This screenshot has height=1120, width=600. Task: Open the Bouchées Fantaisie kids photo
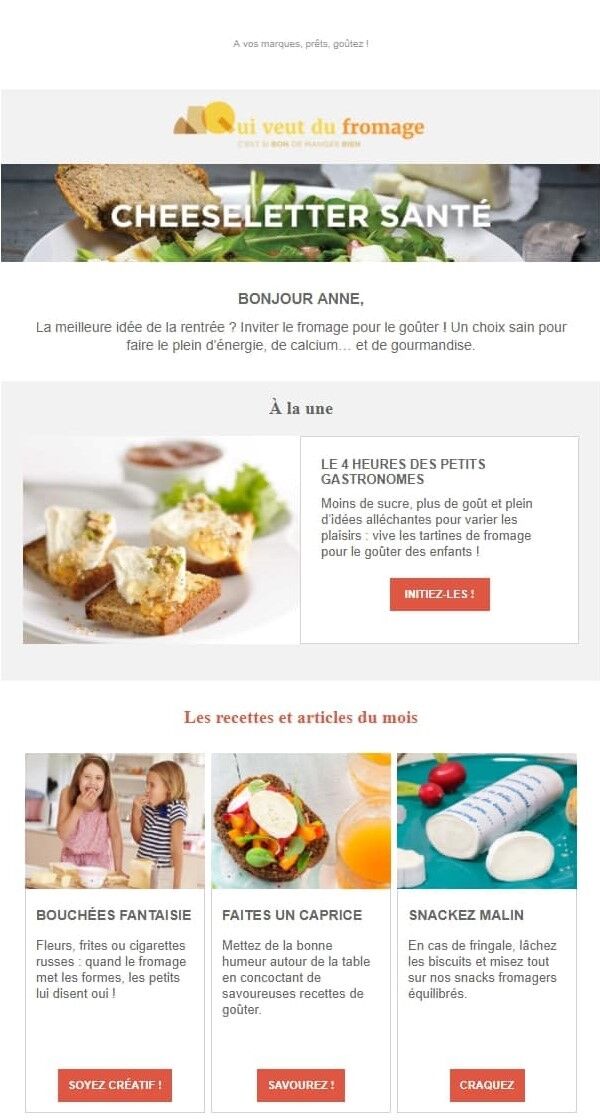pyautogui.click(x=115, y=821)
